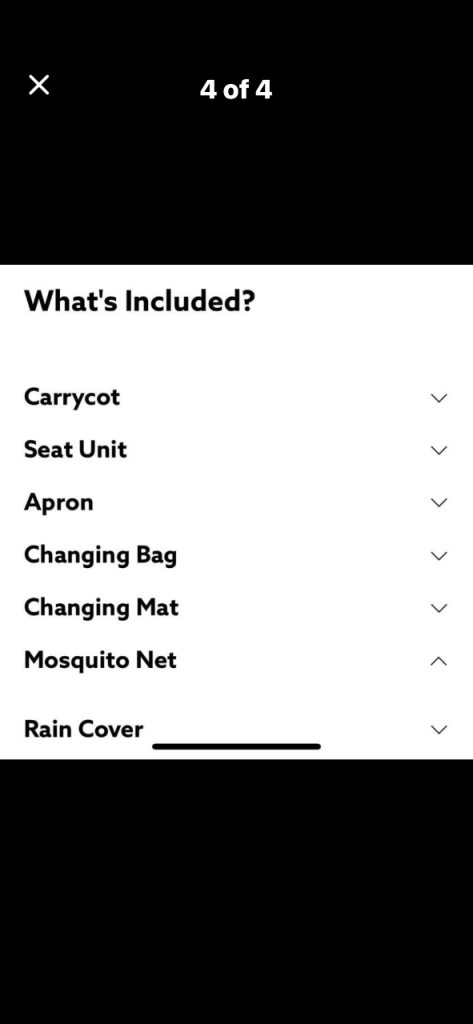Expand the Seat Unit section

[x=236, y=450]
